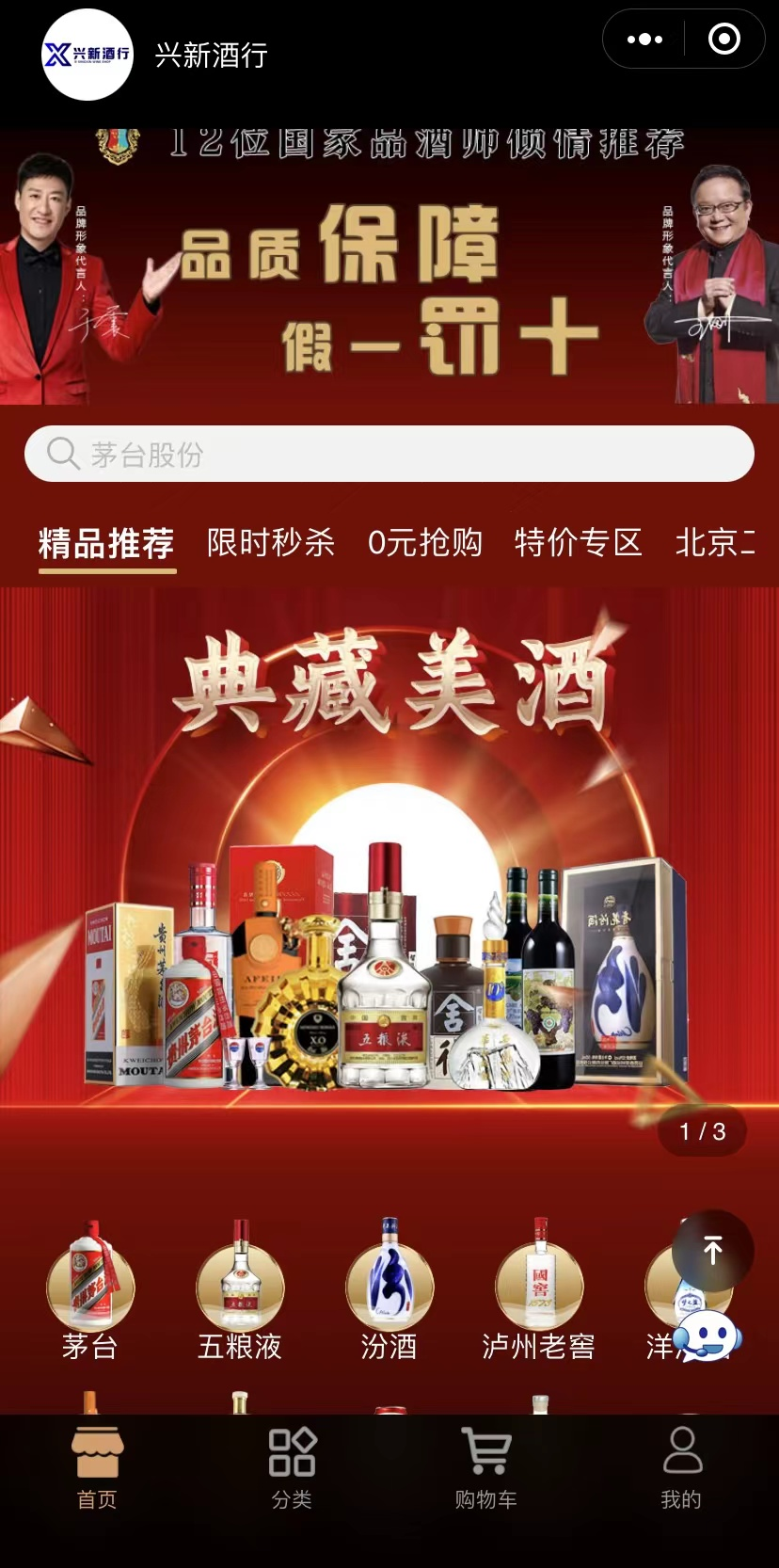This screenshot has height=1568, width=779.
Task: Switch to the 限时秒杀 tab
Action: [x=271, y=543]
